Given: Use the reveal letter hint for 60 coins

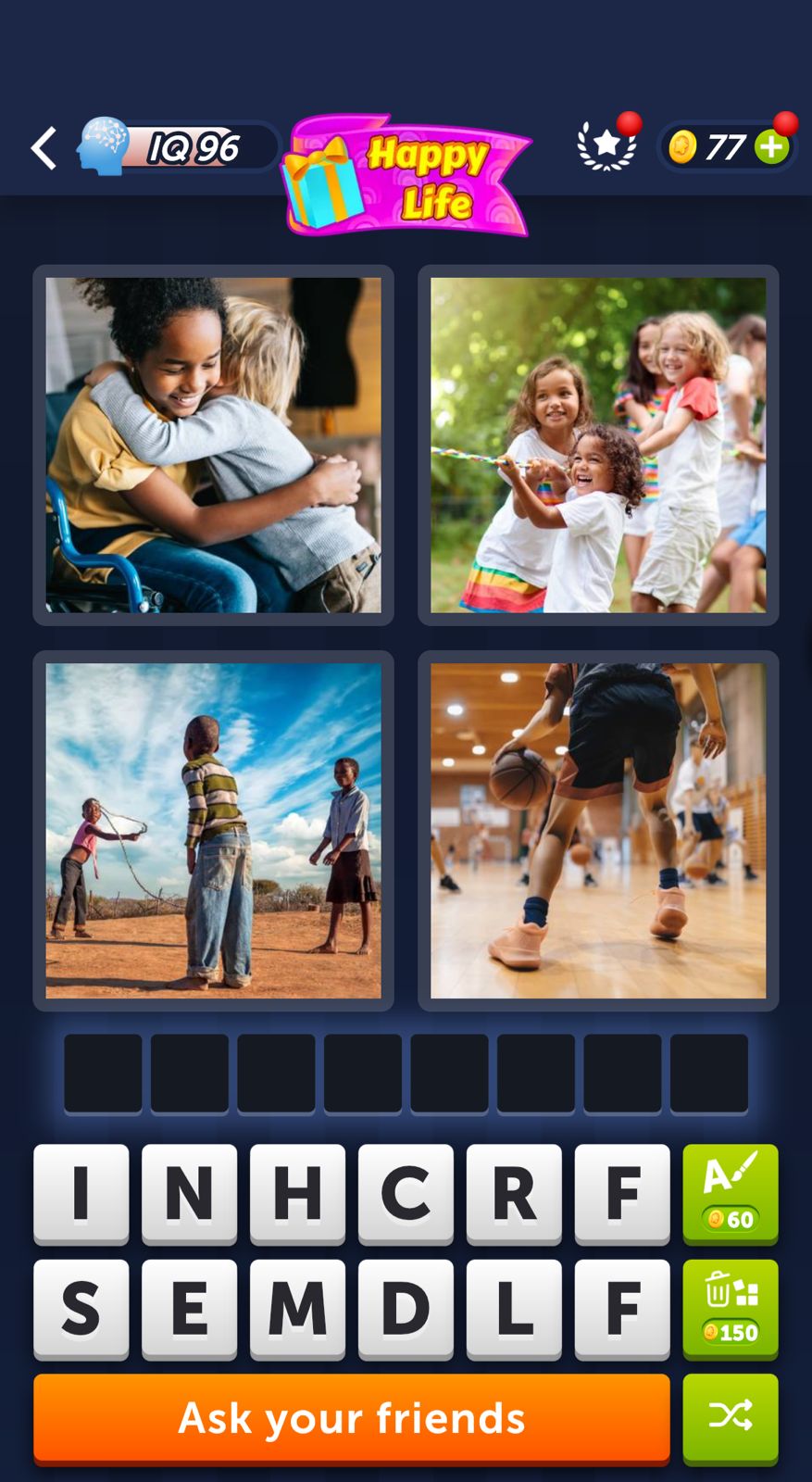Looking at the screenshot, I should click(731, 1193).
